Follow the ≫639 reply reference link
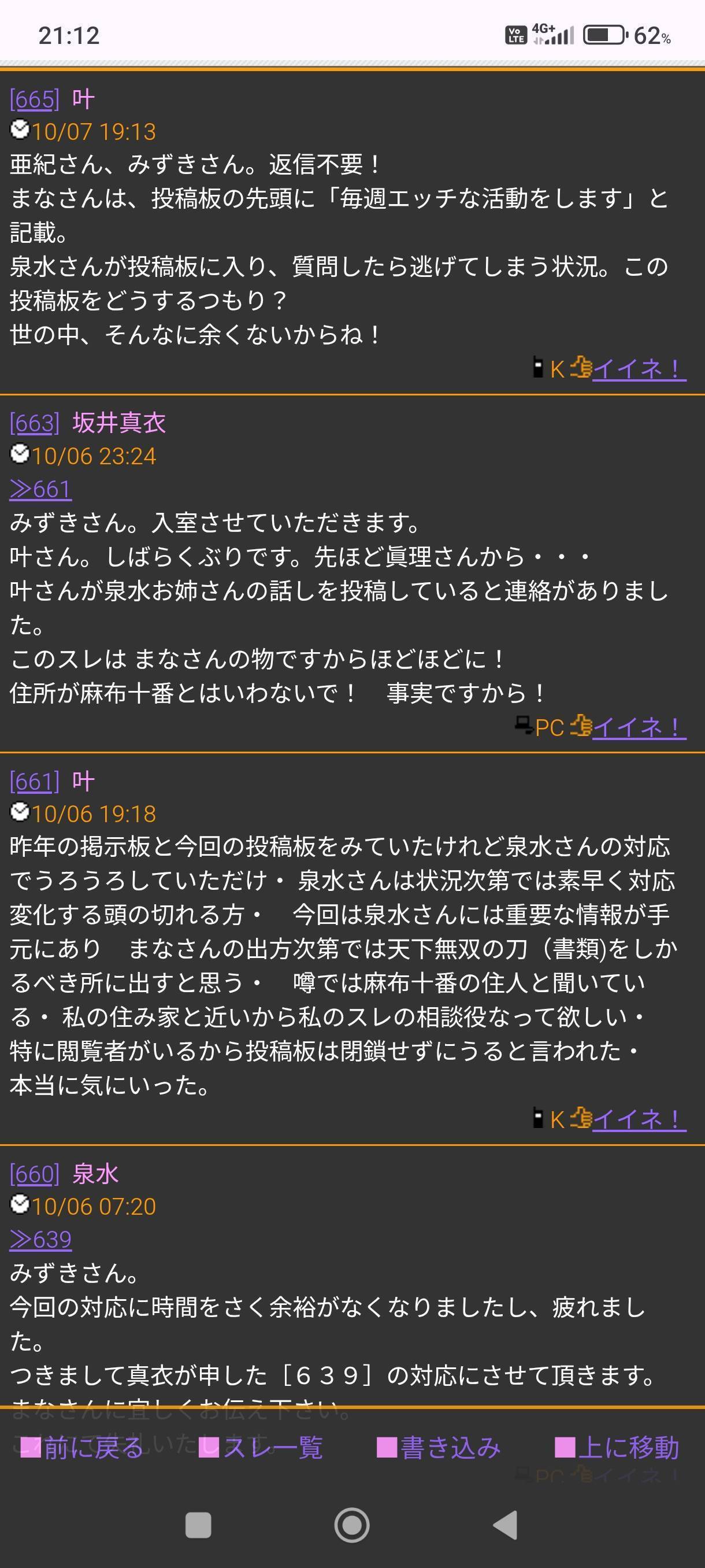The image size is (705, 1568). (x=41, y=1239)
